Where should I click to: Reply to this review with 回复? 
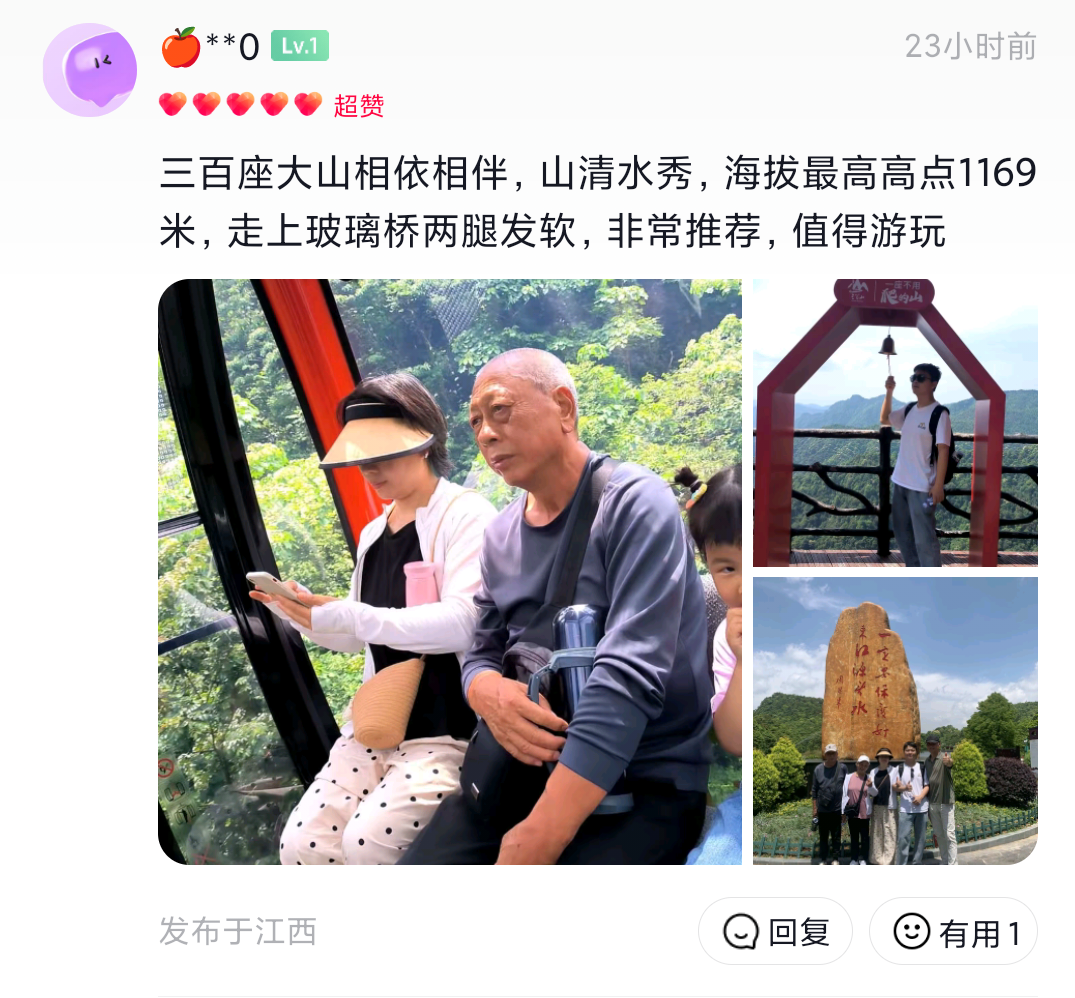click(x=775, y=932)
